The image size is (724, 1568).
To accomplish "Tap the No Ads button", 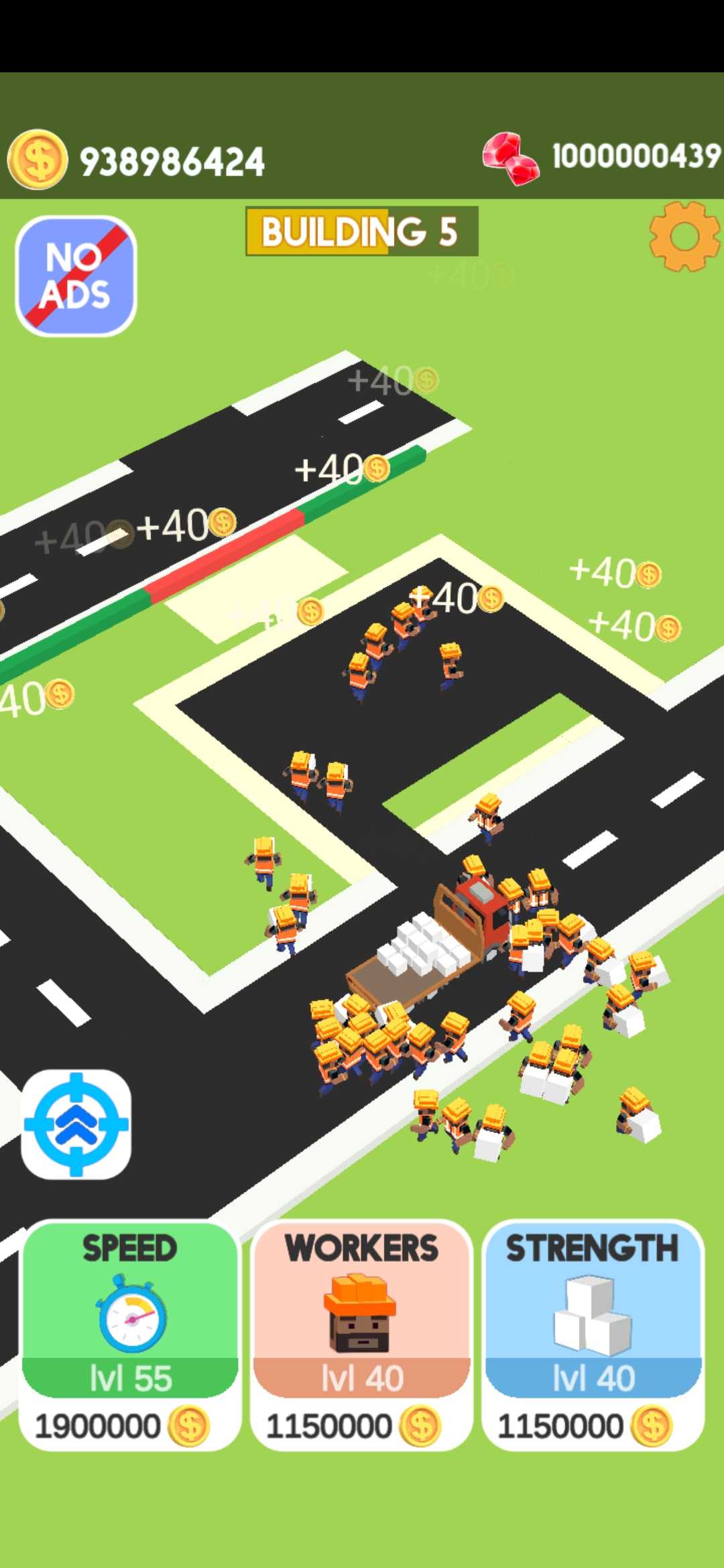I will click(76, 275).
